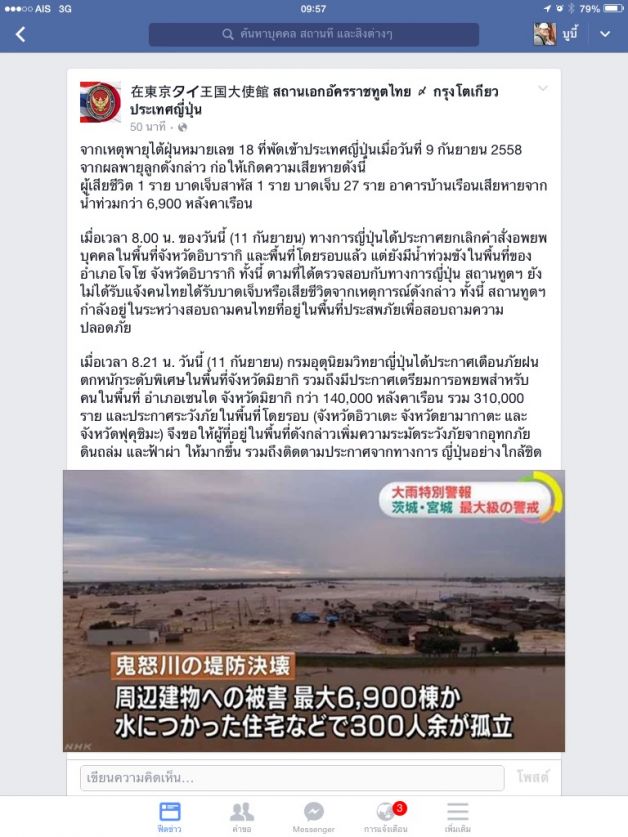Open the search field at the top
Viewport: 628px width, 837px height.
(314, 34)
